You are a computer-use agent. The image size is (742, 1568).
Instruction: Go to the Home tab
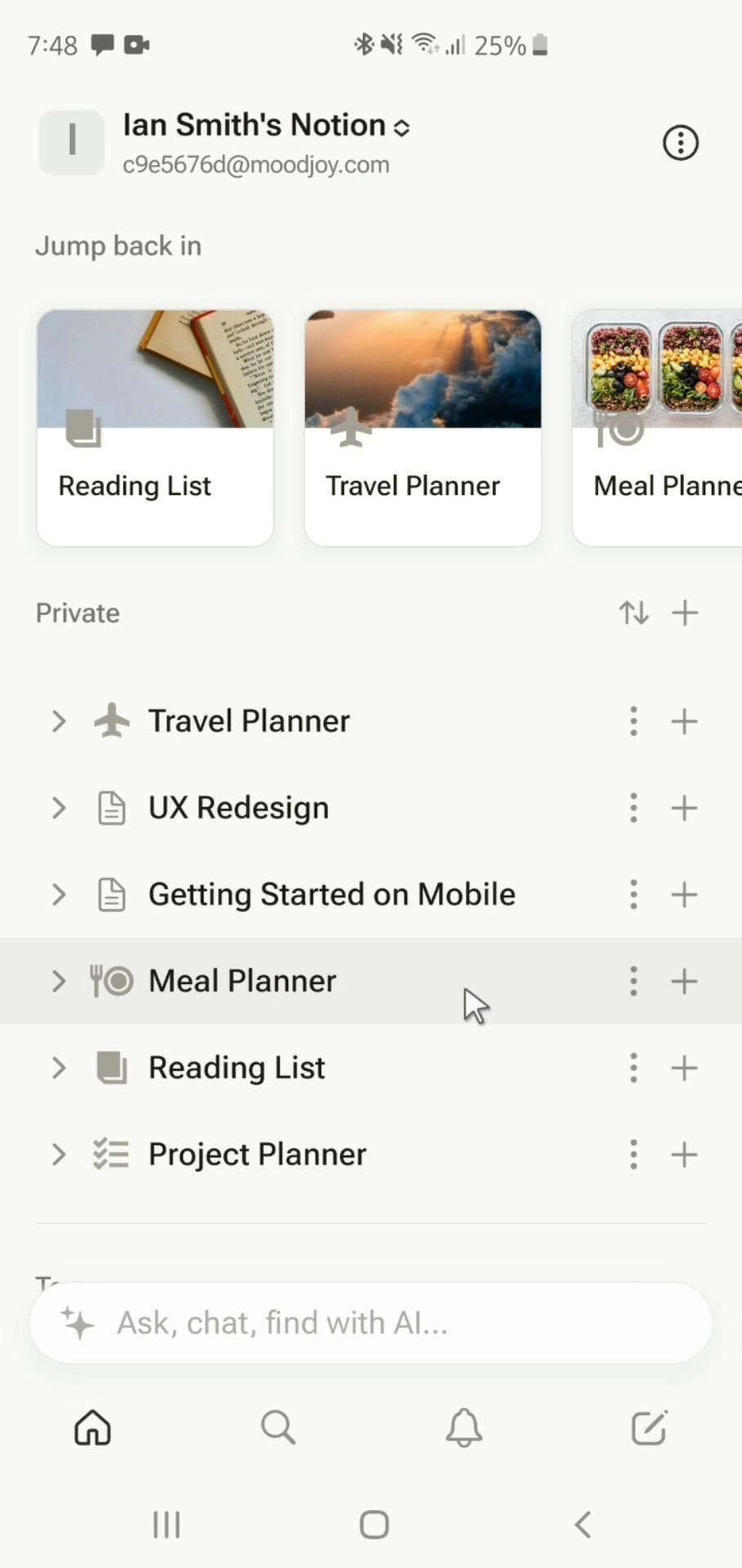[x=92, y=1428]
